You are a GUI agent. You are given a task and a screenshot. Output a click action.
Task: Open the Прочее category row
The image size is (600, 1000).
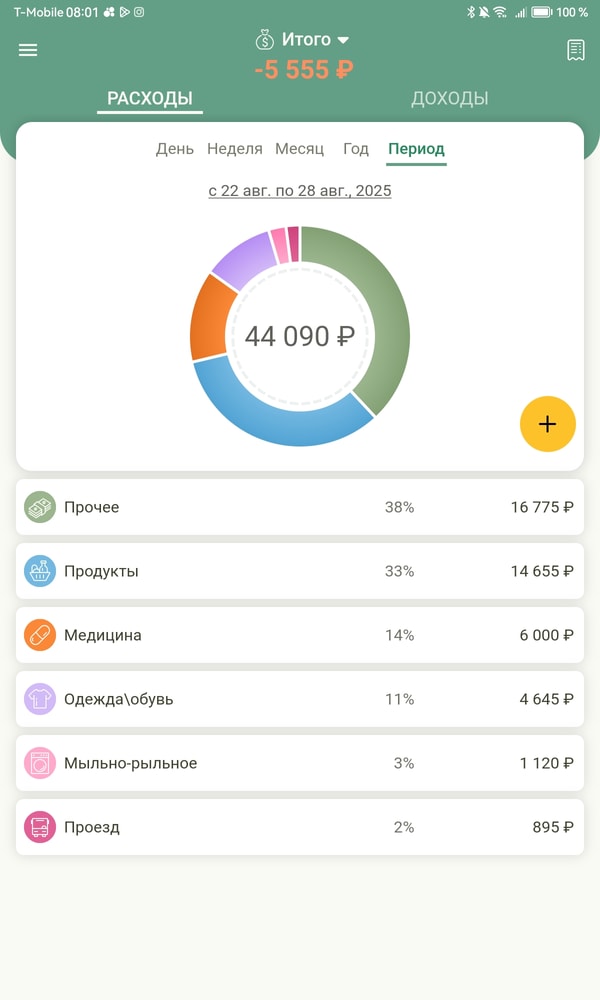point(300,507)
